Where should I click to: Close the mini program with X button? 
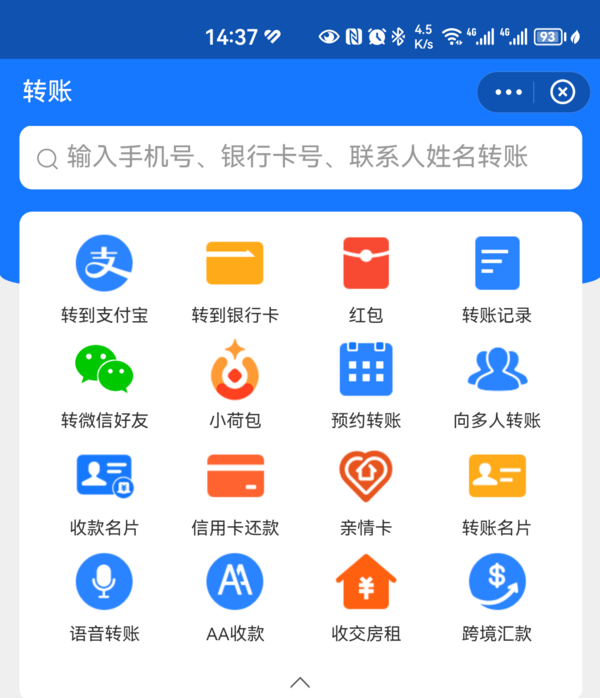click(562, 92)
